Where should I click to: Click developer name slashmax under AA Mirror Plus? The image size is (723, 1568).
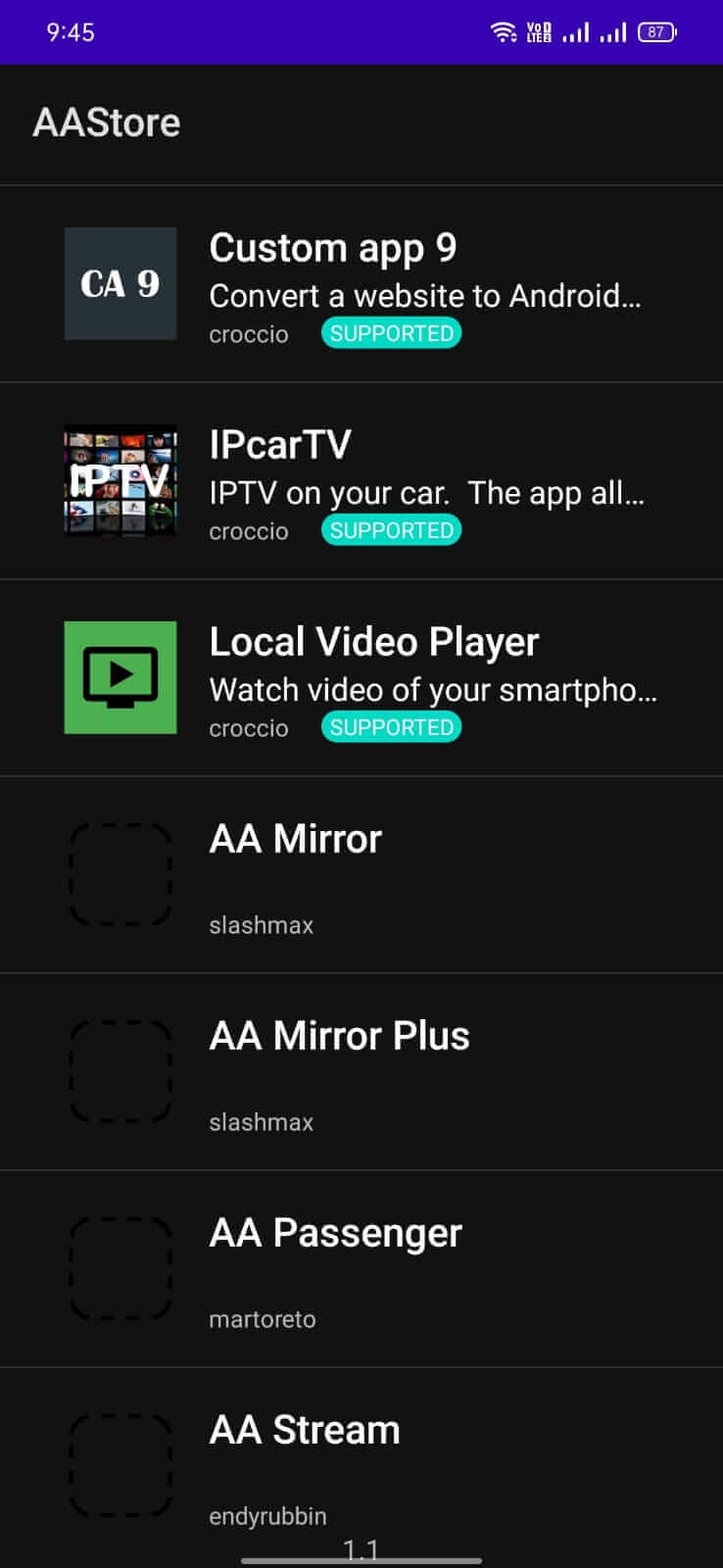point(261,1122)
